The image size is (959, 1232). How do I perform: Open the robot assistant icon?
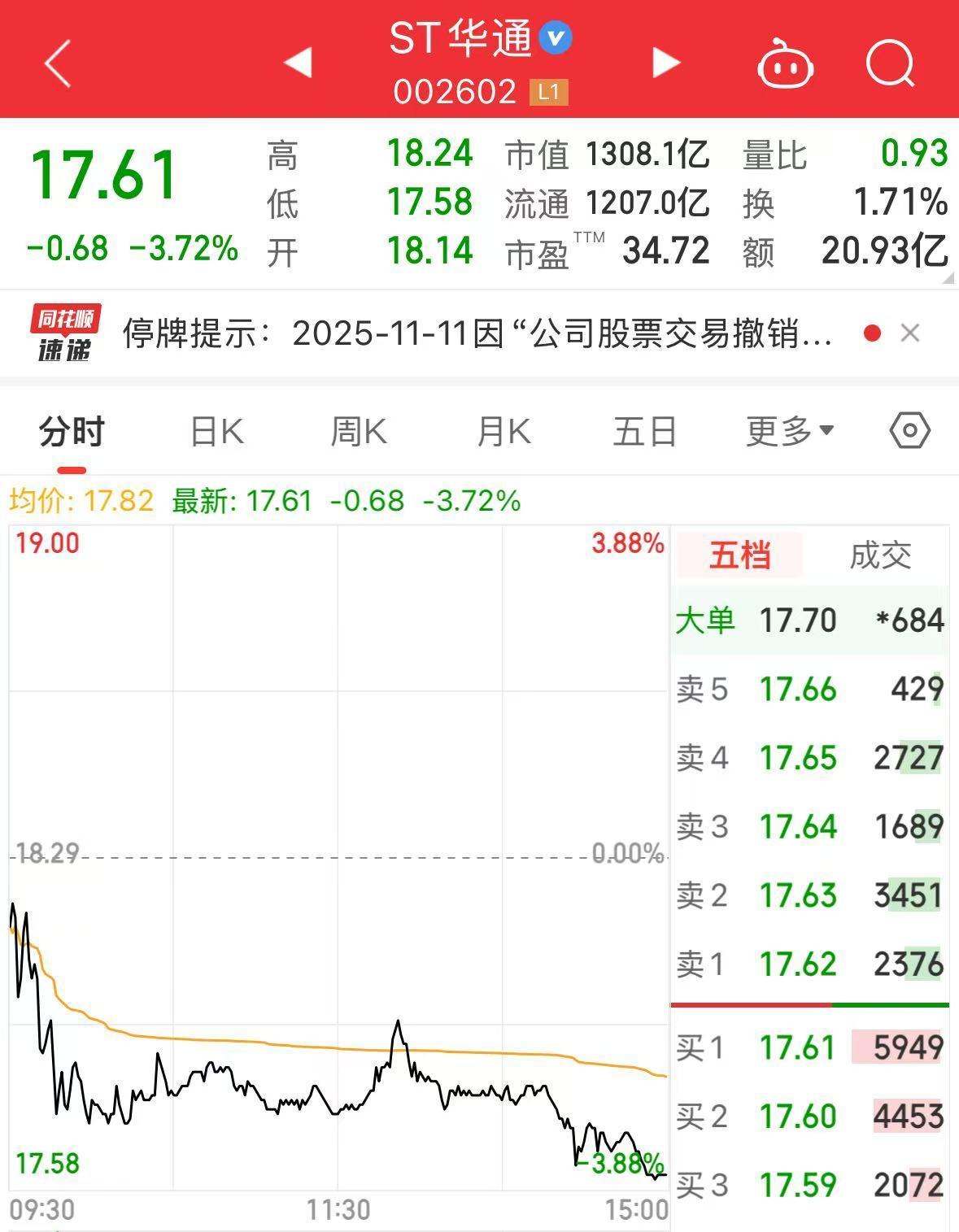coord(785,63)
